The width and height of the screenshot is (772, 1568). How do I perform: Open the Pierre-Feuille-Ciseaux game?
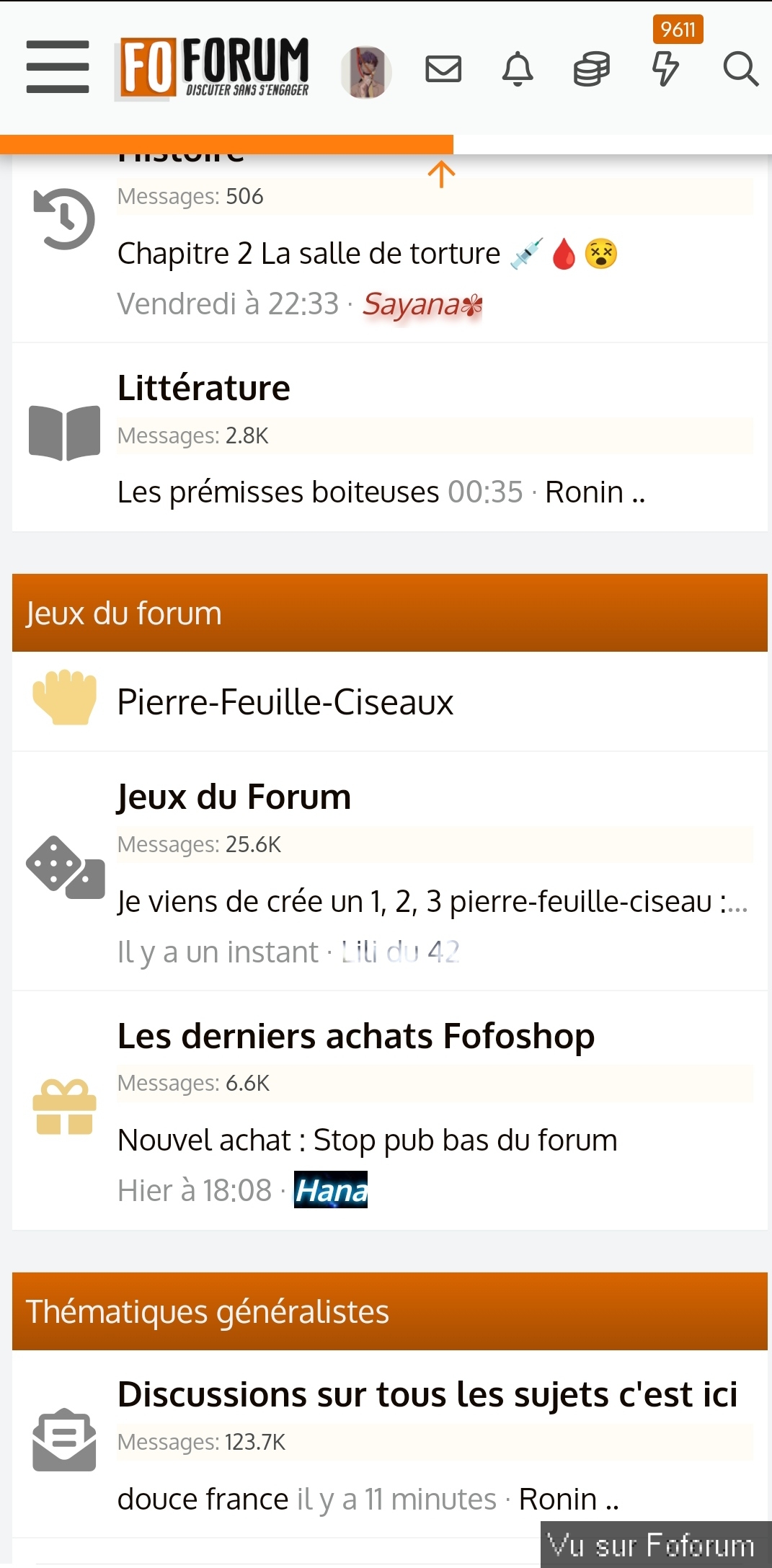pos(285,702)
